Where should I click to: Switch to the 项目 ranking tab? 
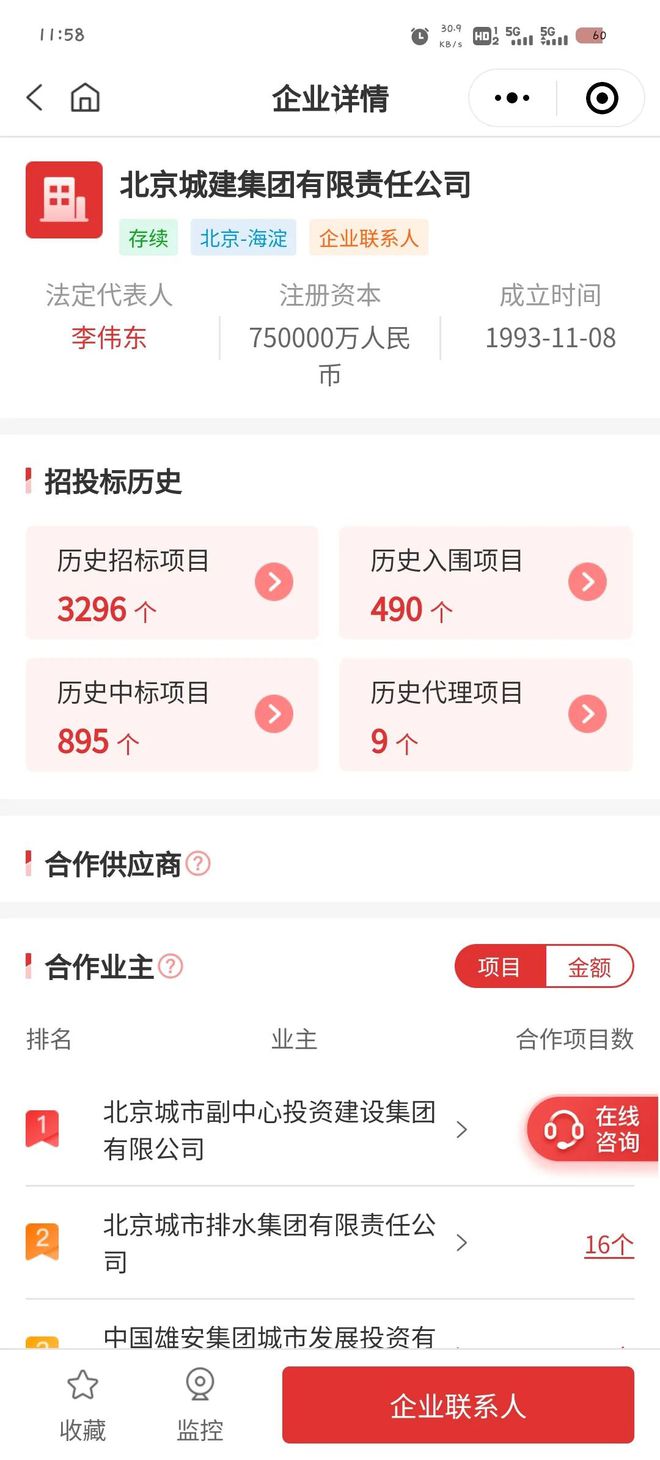499,967
